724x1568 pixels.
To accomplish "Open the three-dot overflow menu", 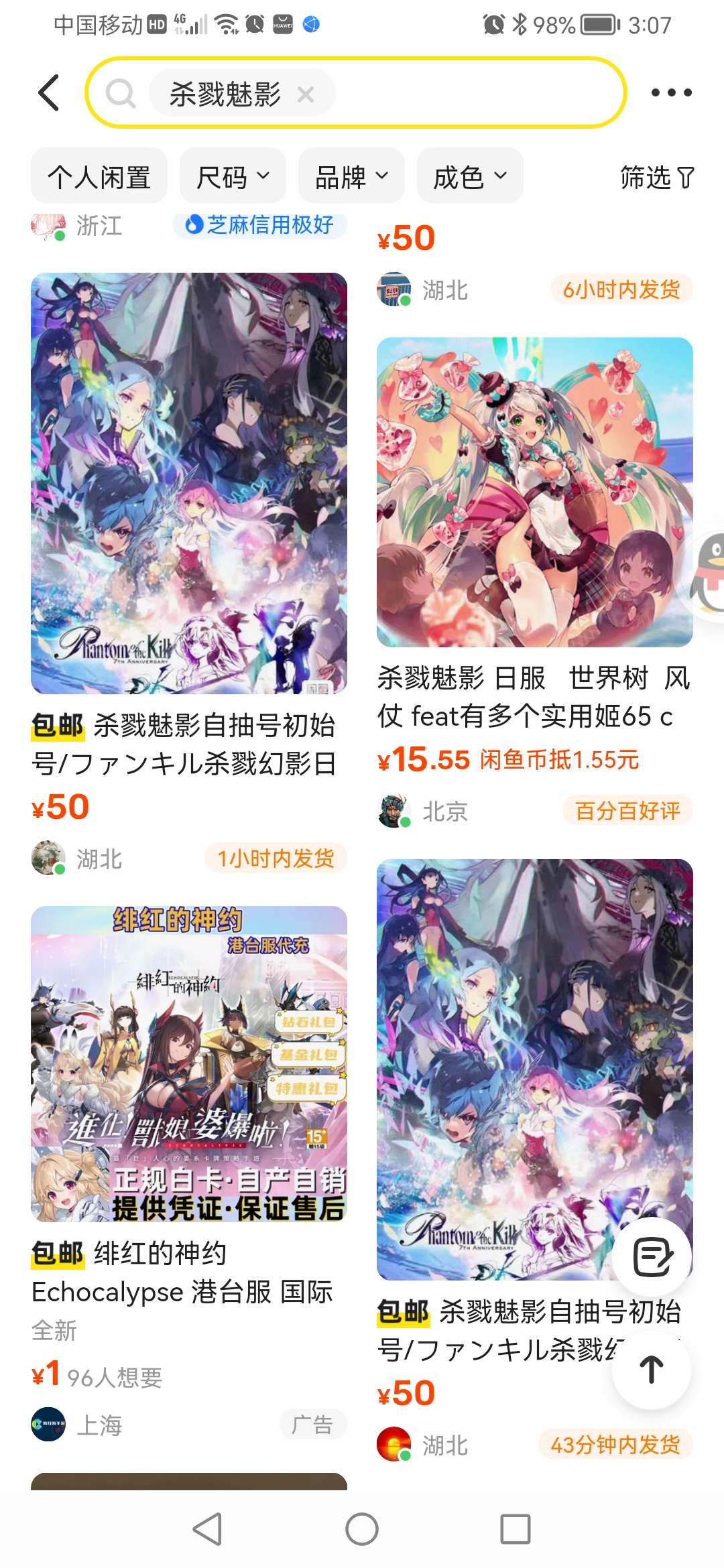I will (x=671, y=92).
